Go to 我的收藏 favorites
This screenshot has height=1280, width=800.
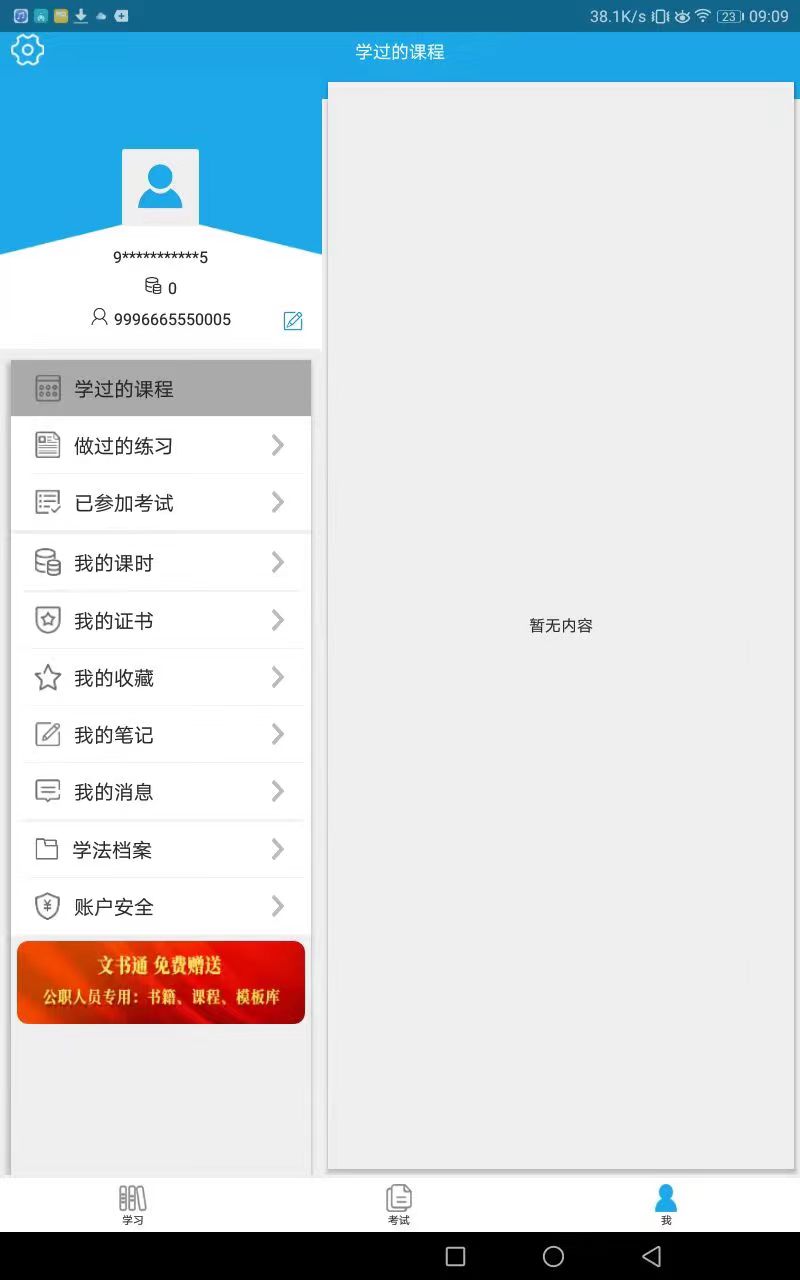tap(160, 678)
